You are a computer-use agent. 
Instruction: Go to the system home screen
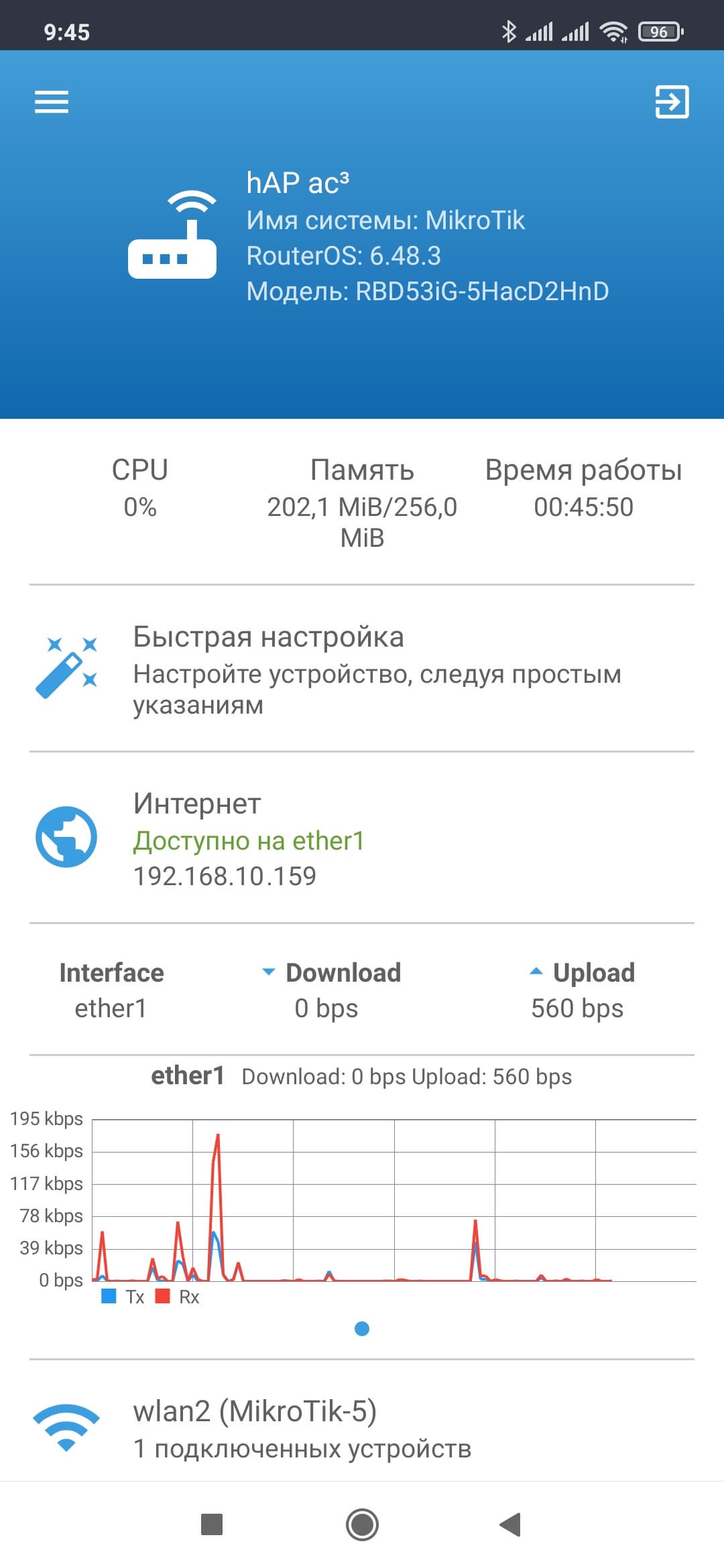point(362,1524)
